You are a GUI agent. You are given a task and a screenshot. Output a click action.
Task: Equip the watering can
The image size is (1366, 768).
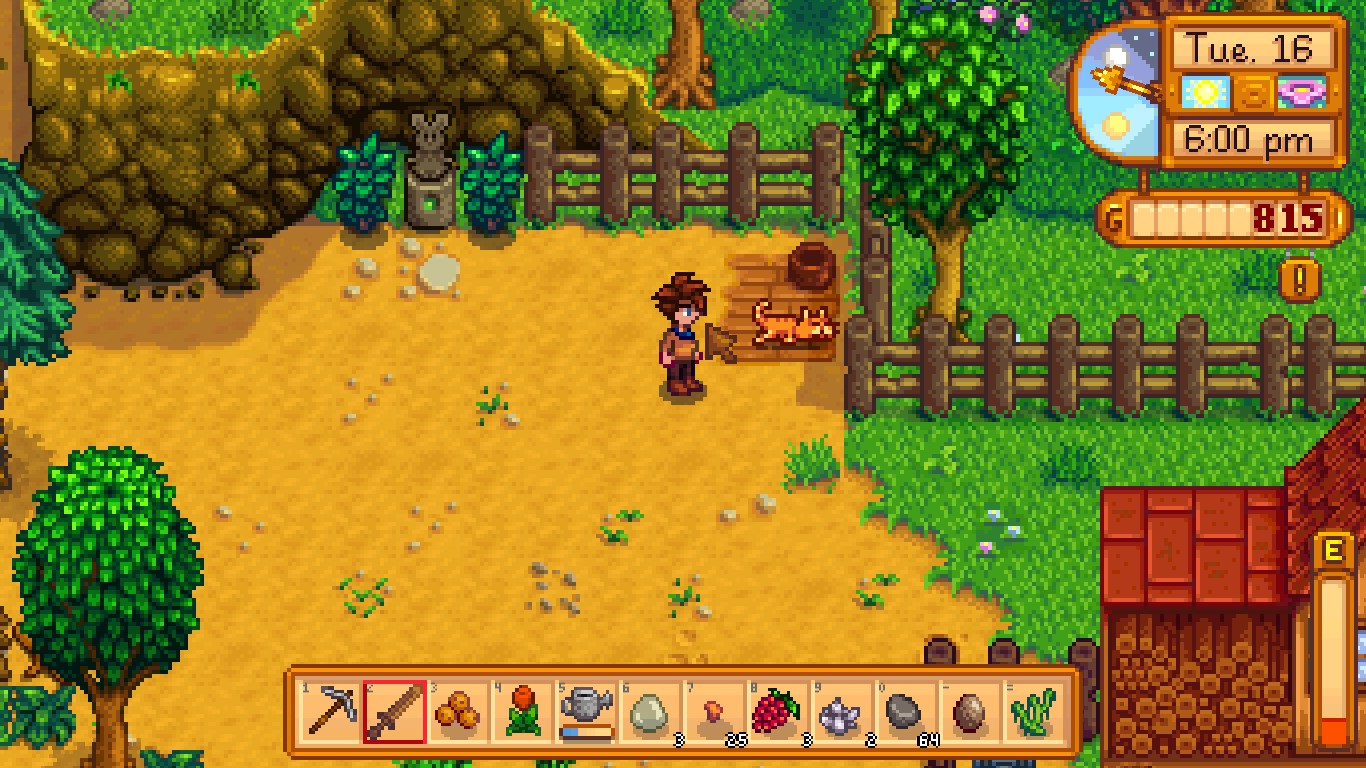[585, 708]
